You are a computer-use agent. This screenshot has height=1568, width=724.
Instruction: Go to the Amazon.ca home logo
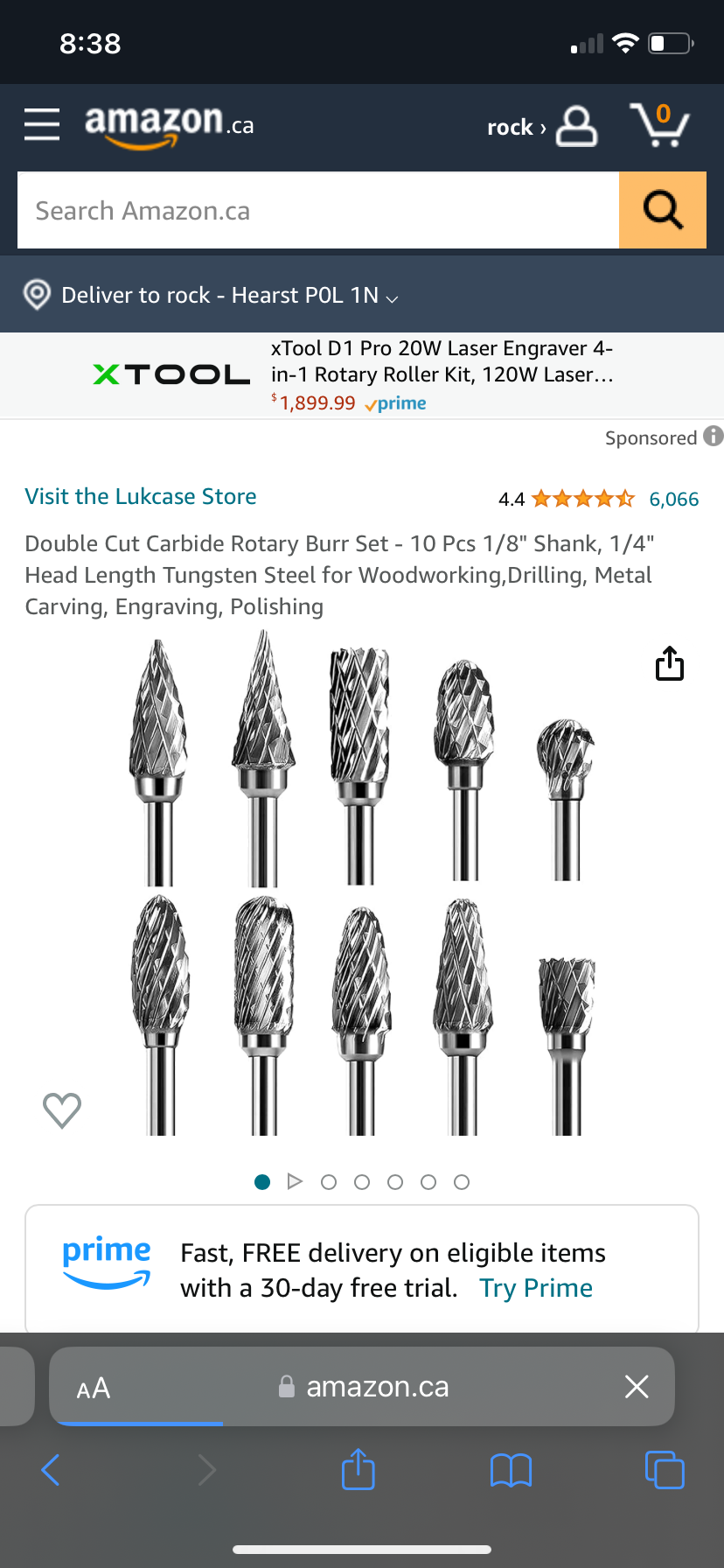click(x=170, y=125)
